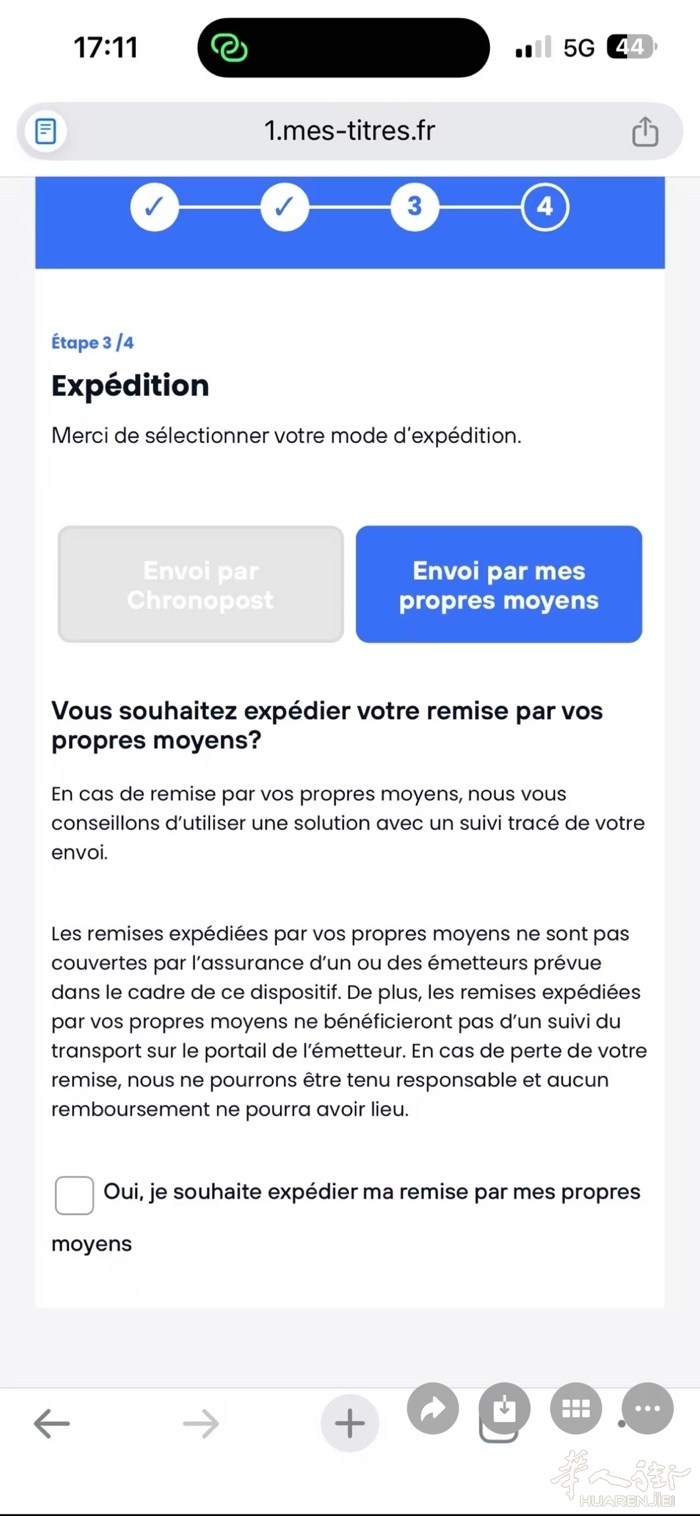This screenshot has height=1516, width=700.
Task: Select Envoi par Chronopost shipping option
Action: click(x=201, y=585)
